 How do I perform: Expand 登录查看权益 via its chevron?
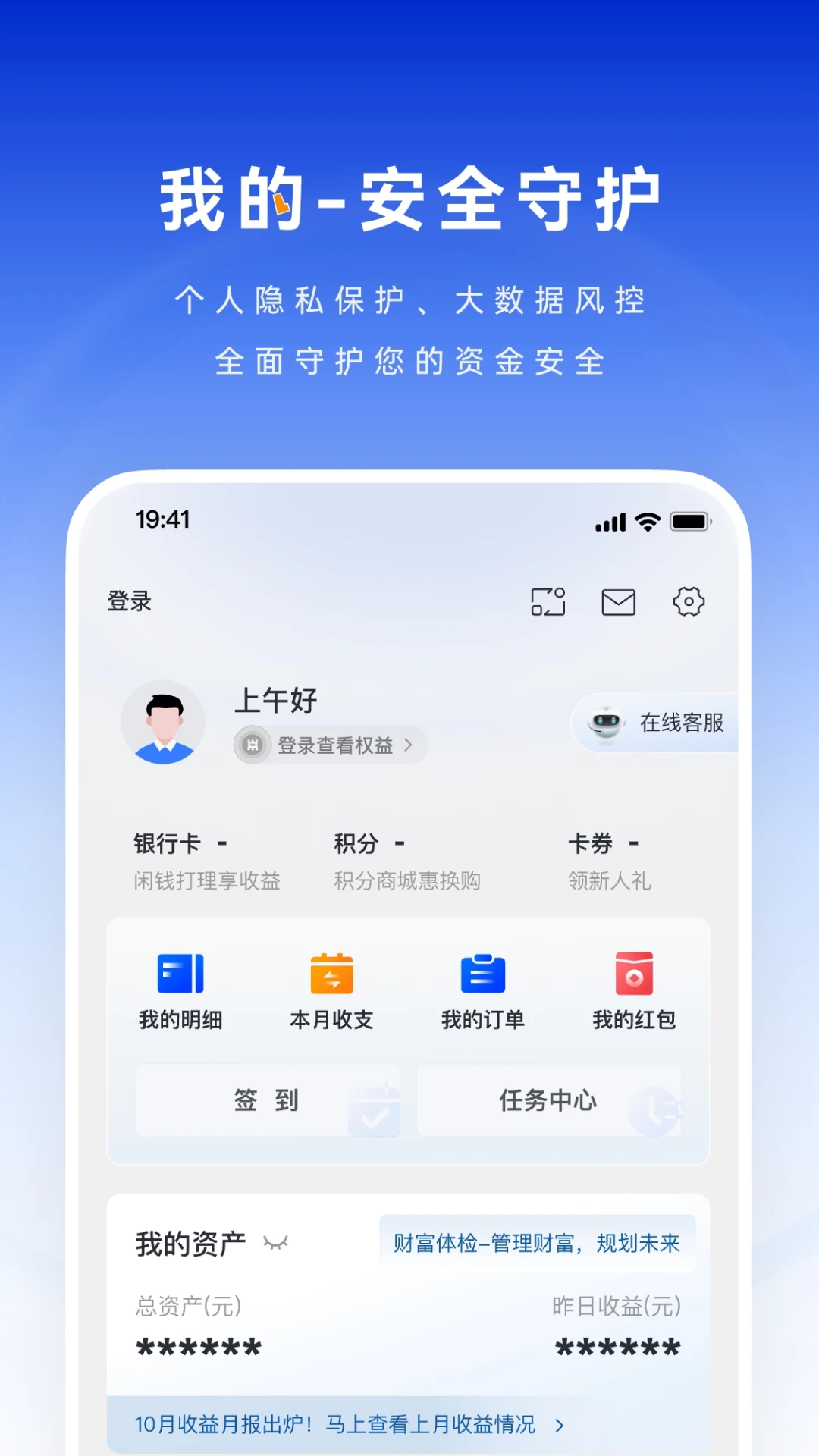pyautogui.click(x=409, y=745)
